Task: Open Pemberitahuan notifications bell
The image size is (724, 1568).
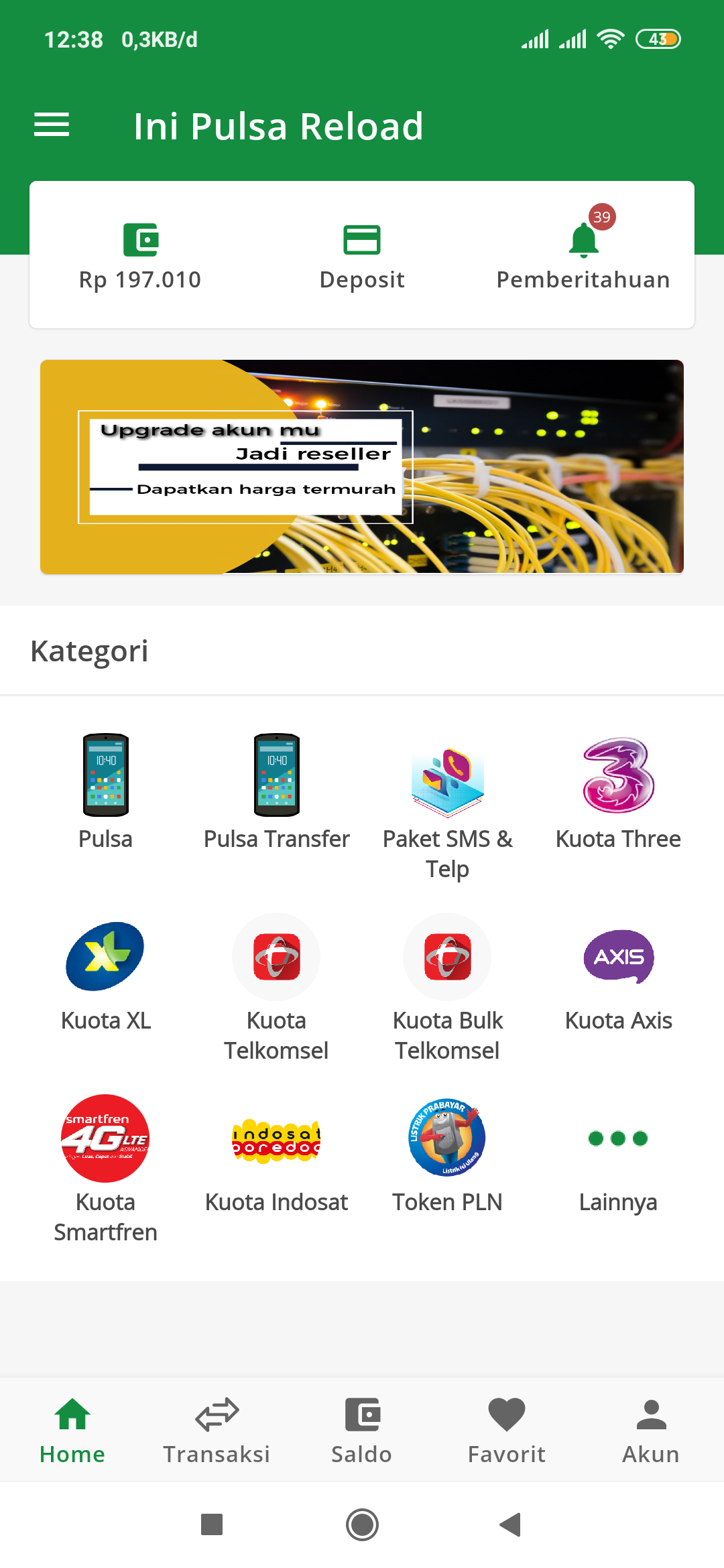Action: coord(583,258)
